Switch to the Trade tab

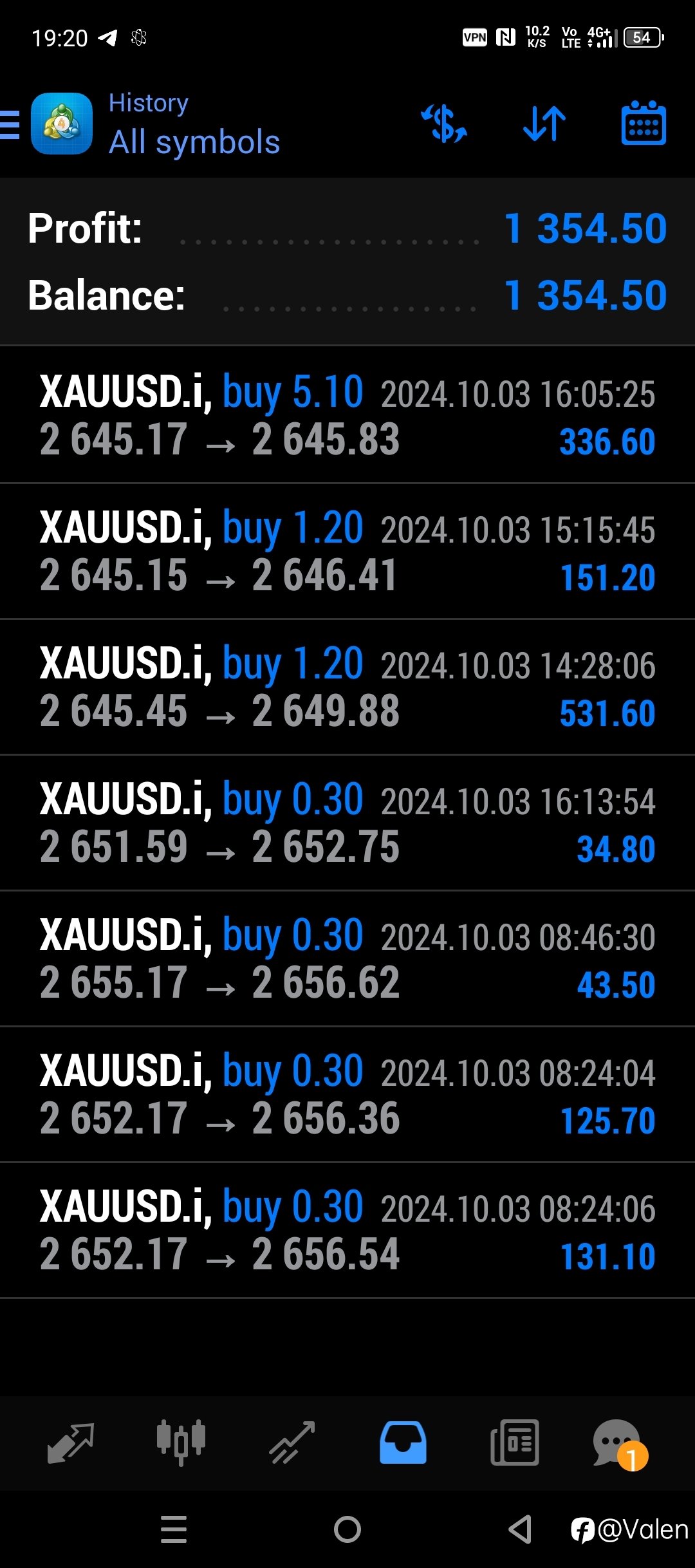coord(292,1442)
